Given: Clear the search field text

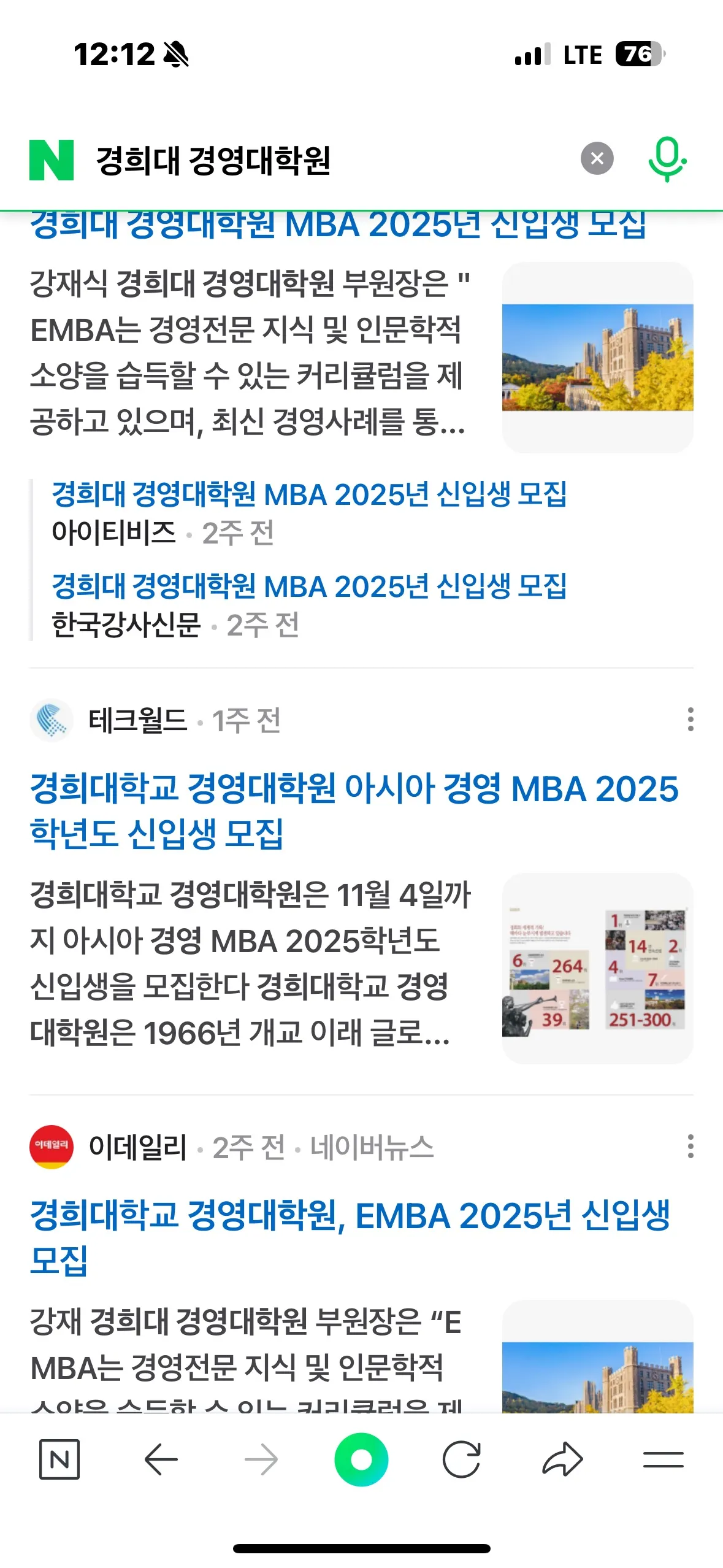Looking at the screenshot, I should pos(597,158).
